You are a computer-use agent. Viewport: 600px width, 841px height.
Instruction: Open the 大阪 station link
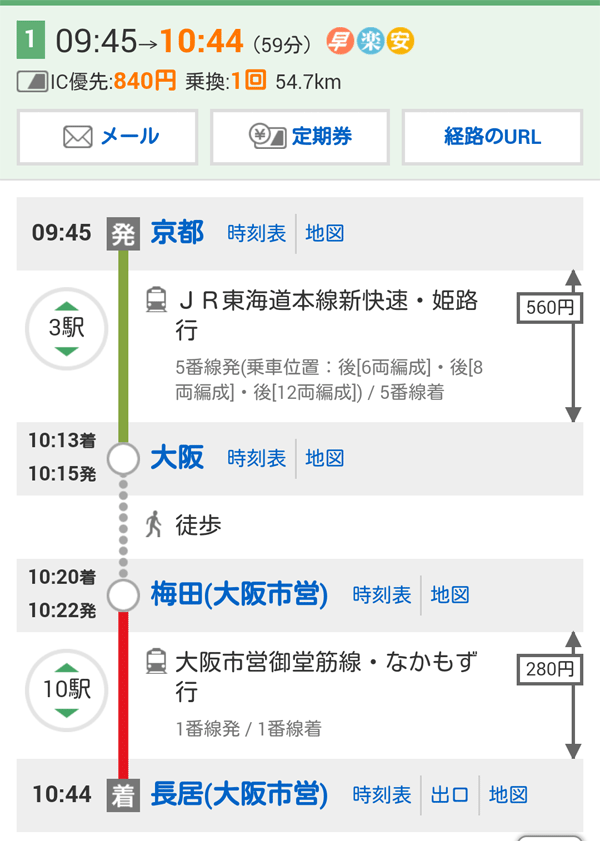[177, 458]
